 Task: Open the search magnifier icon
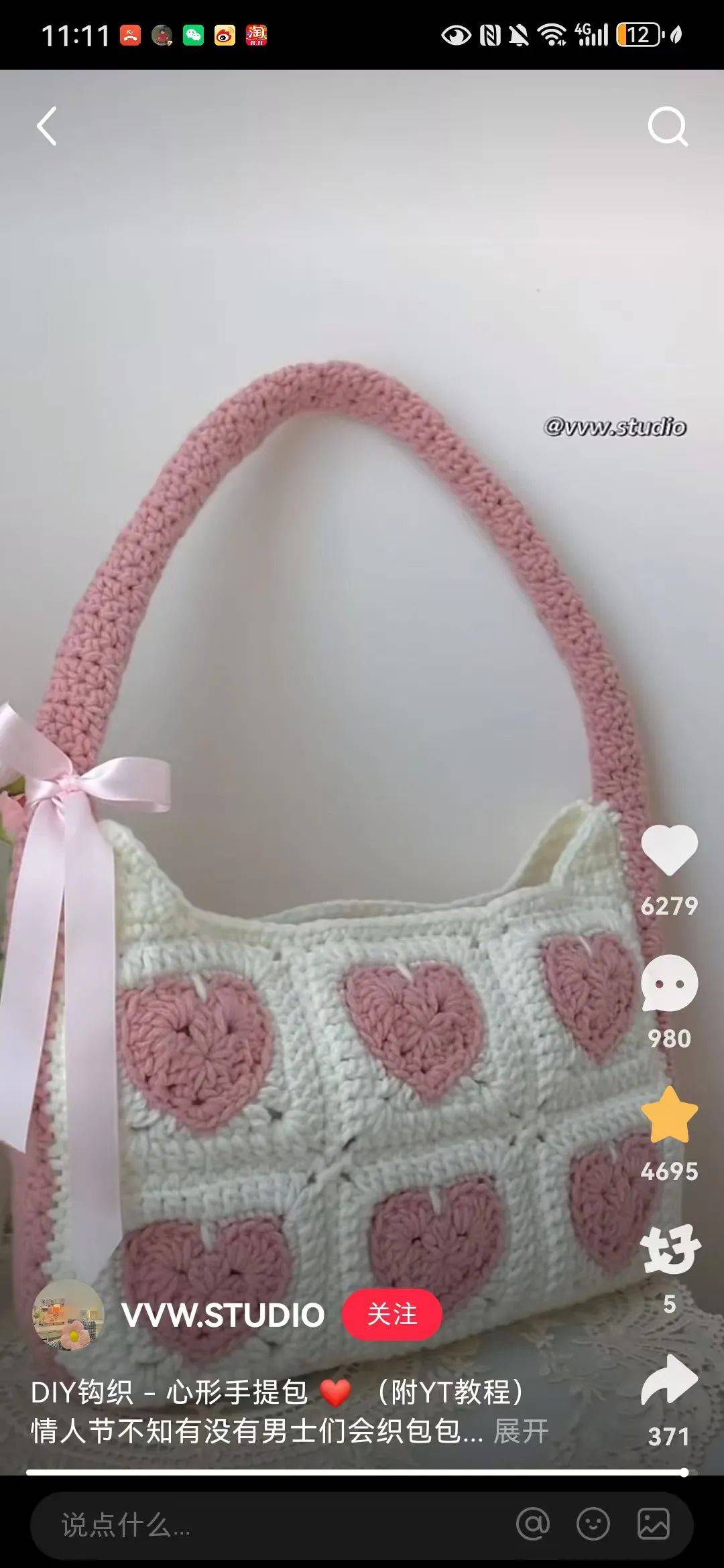click(x=668, y=127)
